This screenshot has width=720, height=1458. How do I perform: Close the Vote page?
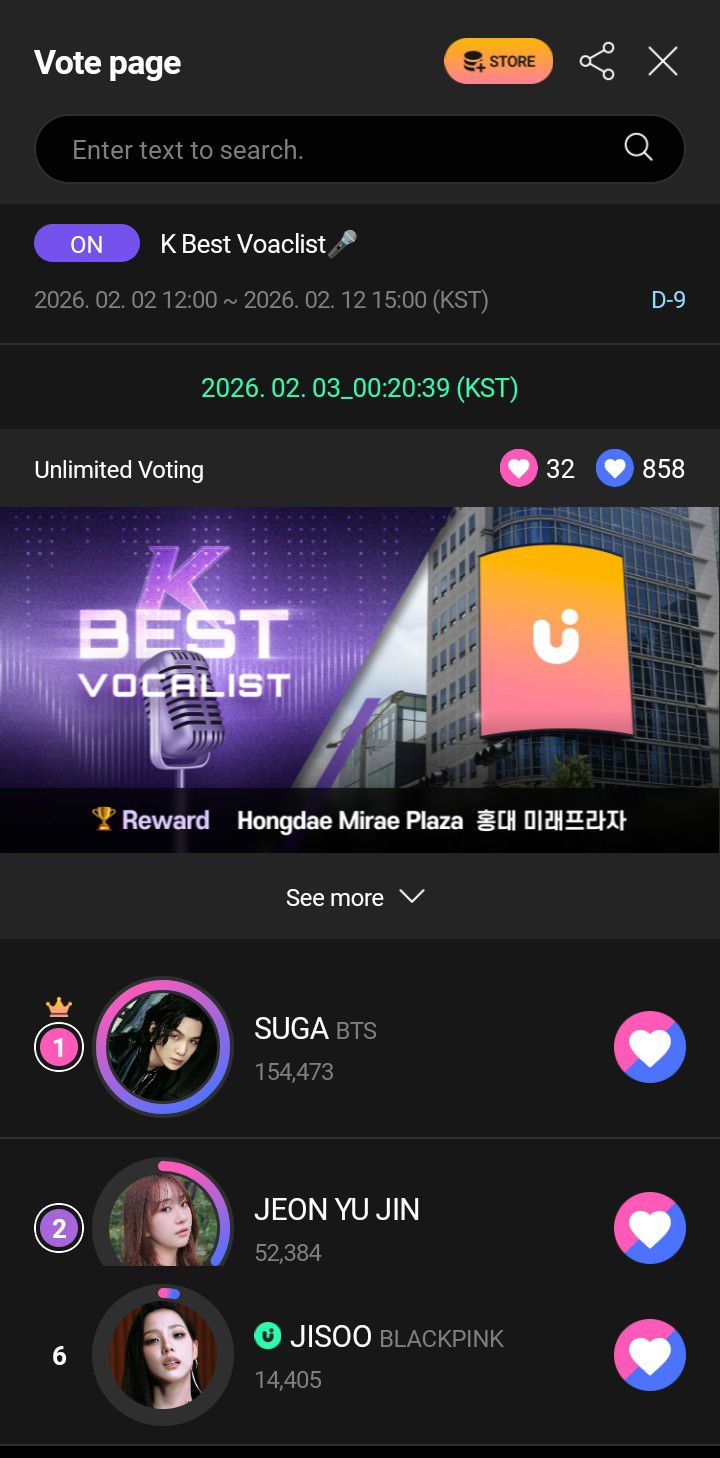(x=662, y=61)
